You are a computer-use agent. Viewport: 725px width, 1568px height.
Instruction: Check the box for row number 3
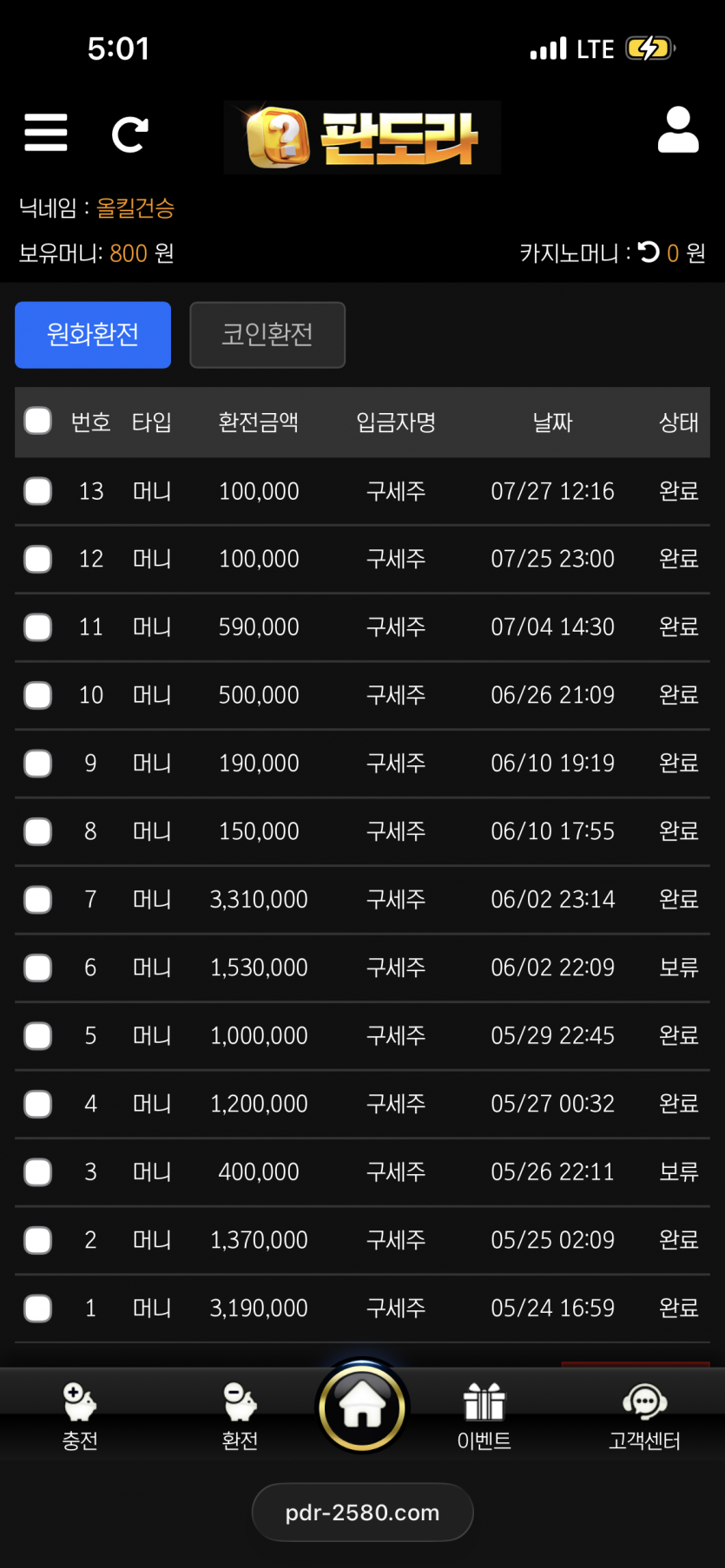point(38,1172)
